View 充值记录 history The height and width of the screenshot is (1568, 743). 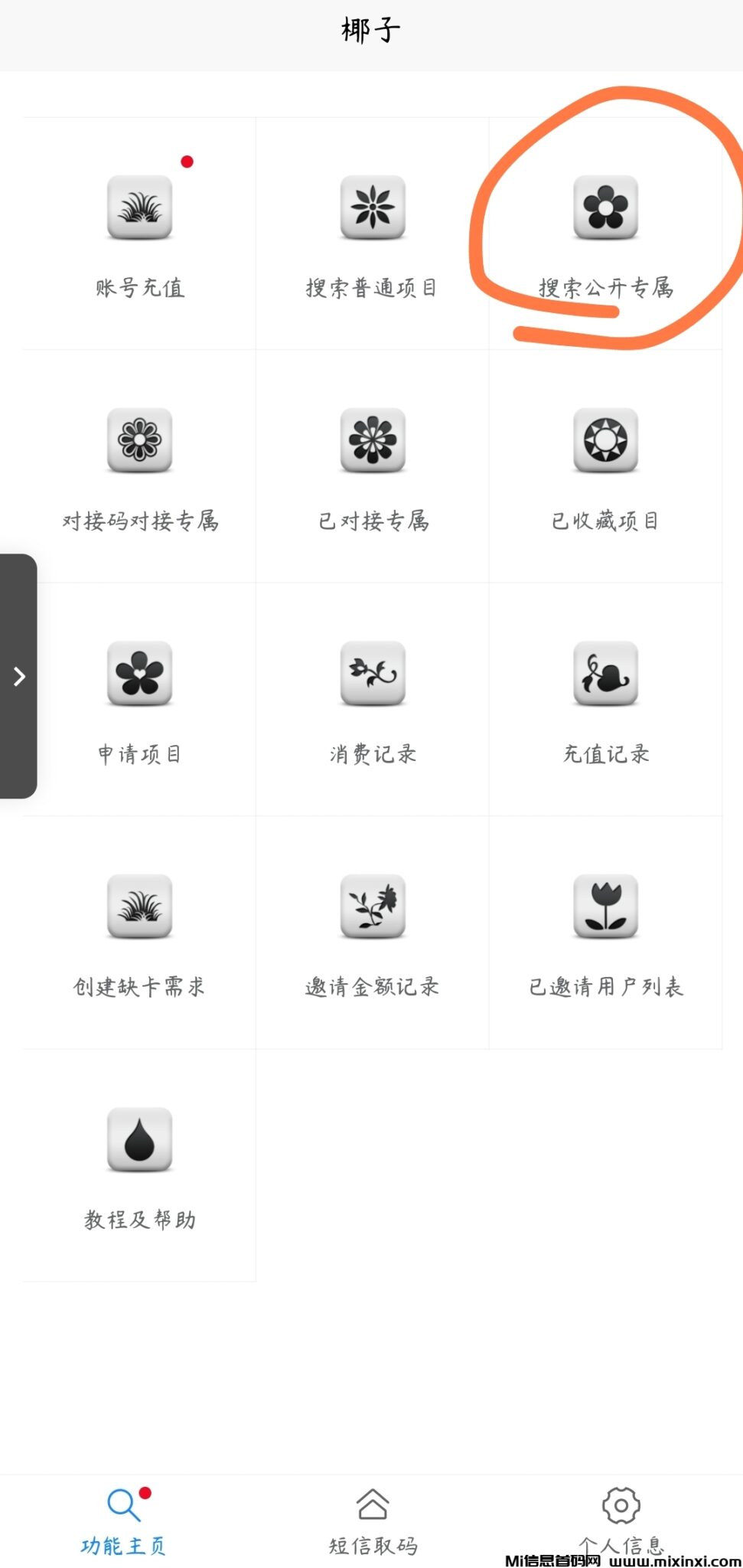[605, 700]
